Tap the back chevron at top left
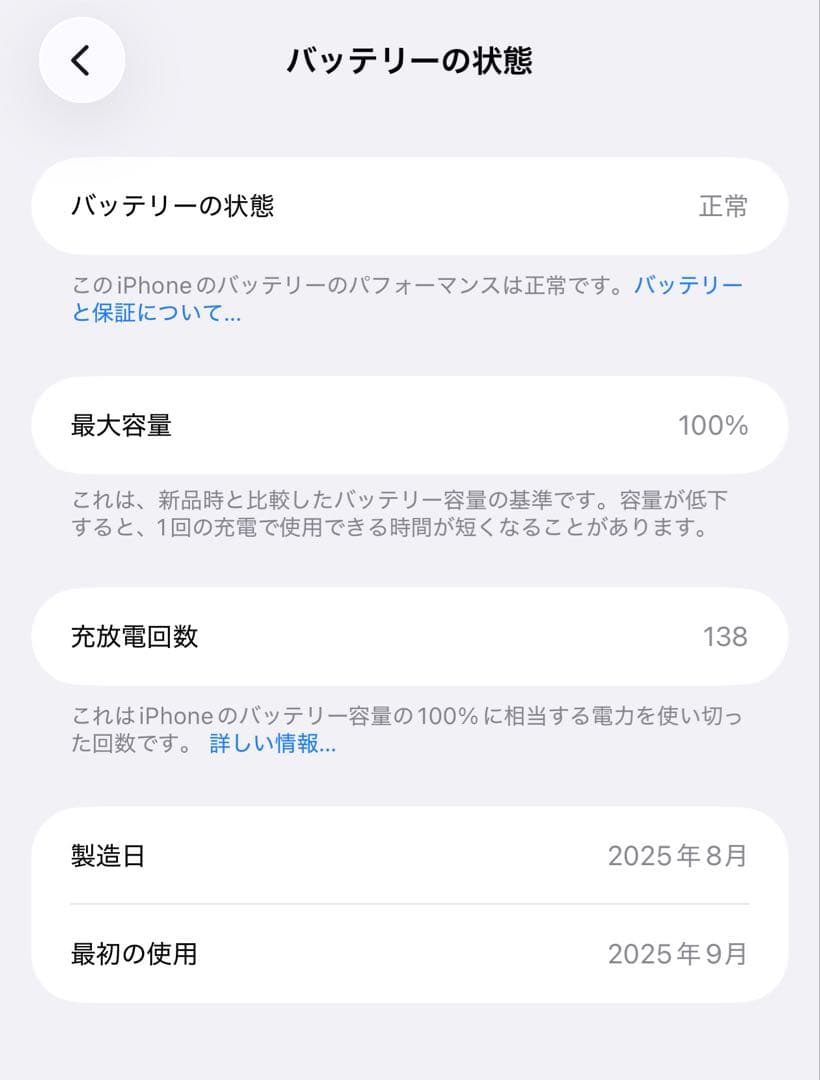 click(82, 62)
